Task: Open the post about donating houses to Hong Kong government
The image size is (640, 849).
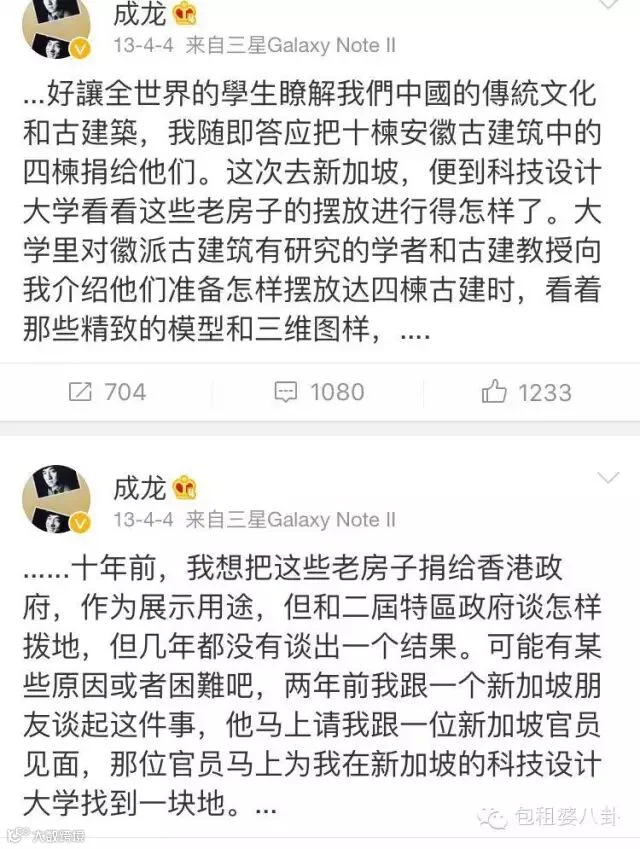Action: [x=312, y=686]
